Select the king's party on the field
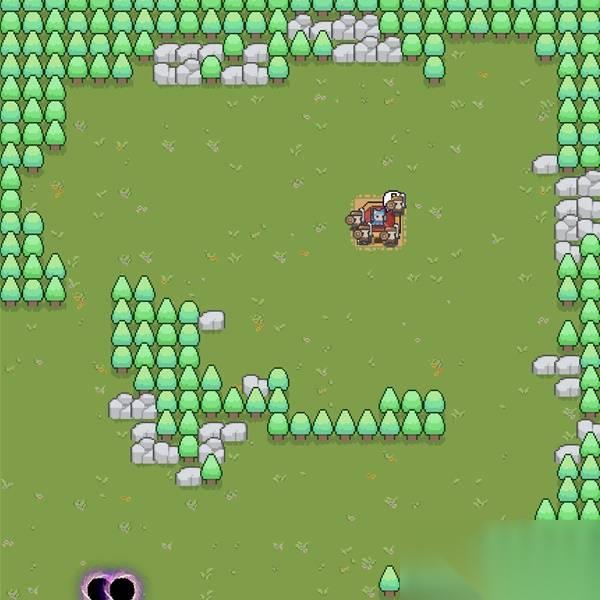 click(x=378, y=220)
